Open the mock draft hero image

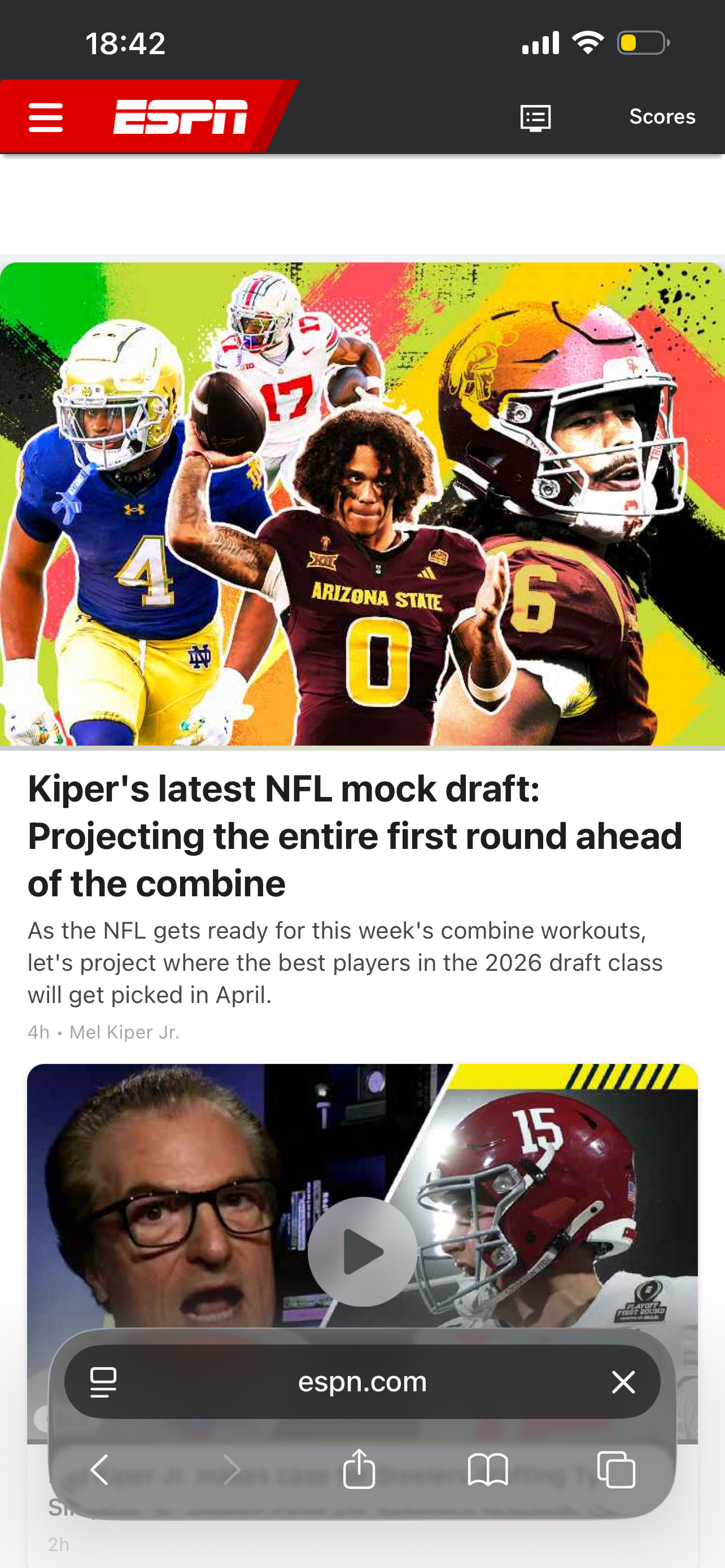pos(362,503)
